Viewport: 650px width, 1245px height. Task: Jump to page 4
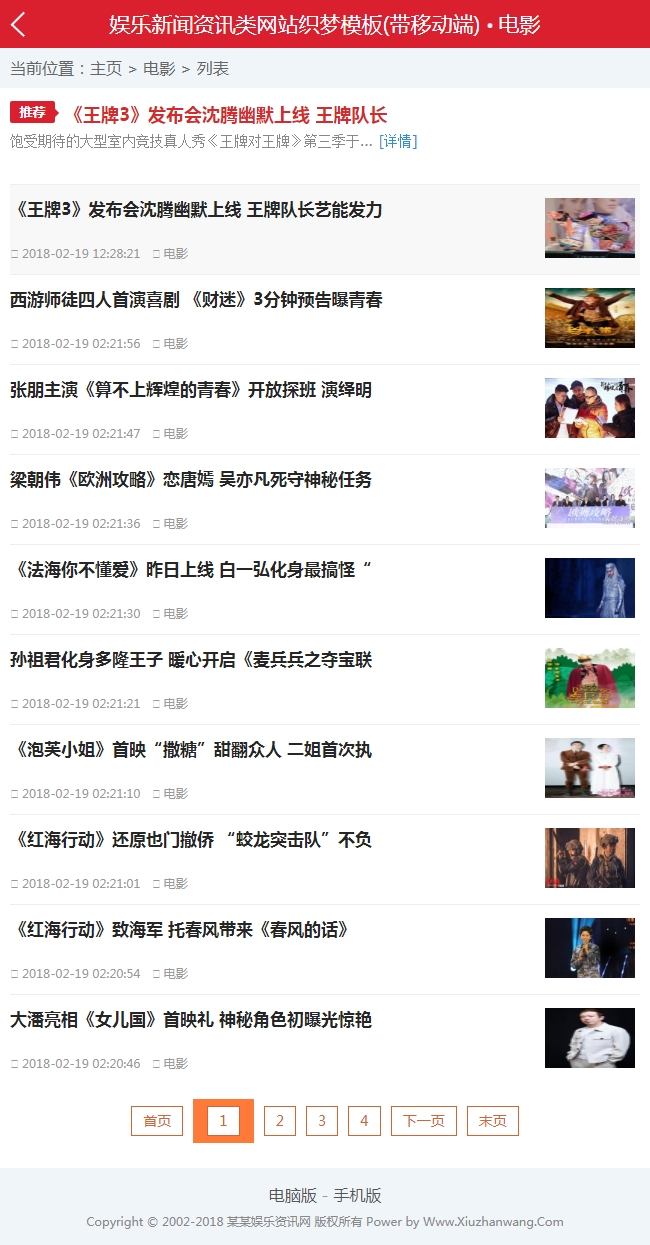364,1121
